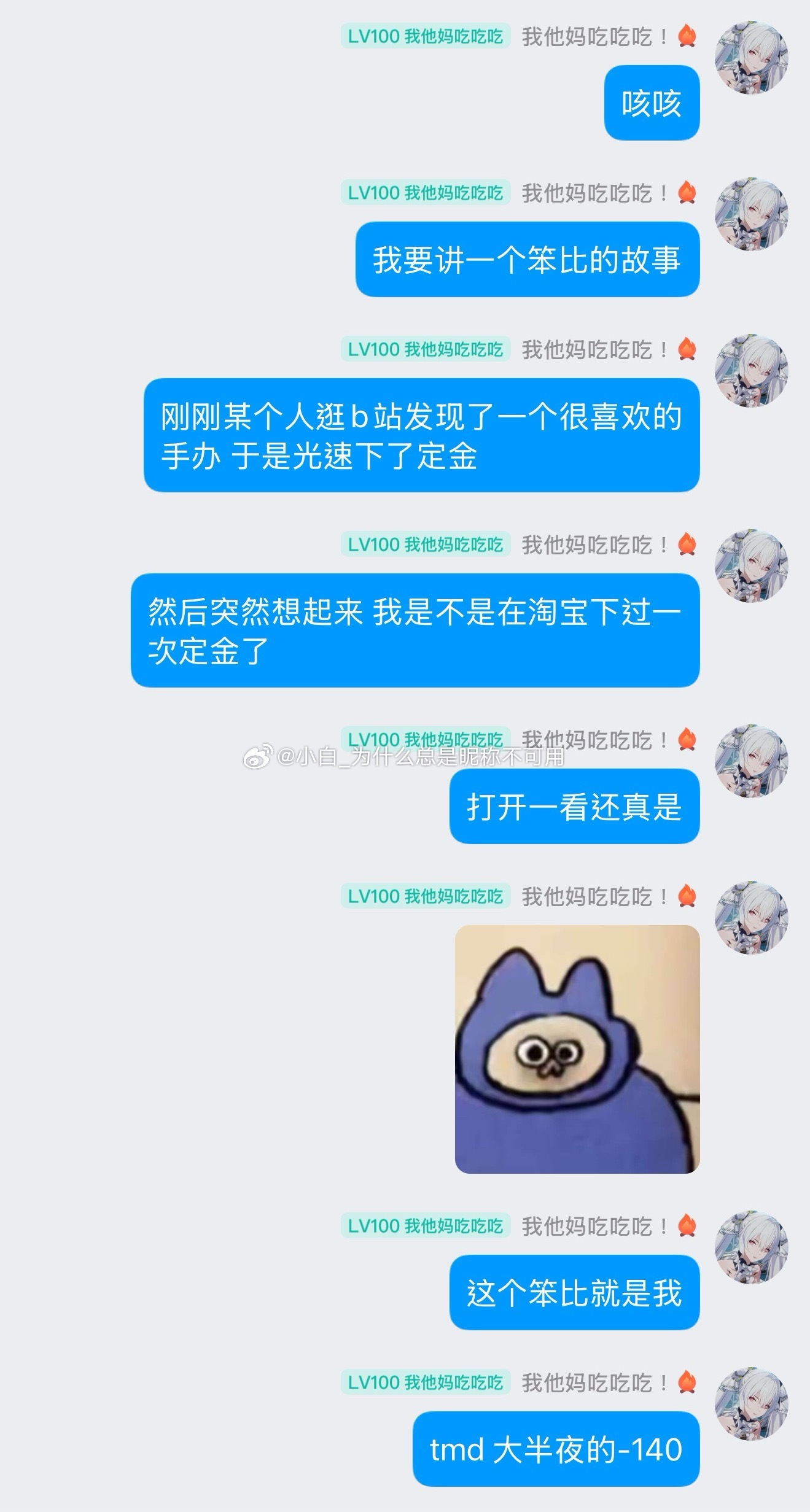Open the blue cat sticker image

[577, 1049]
